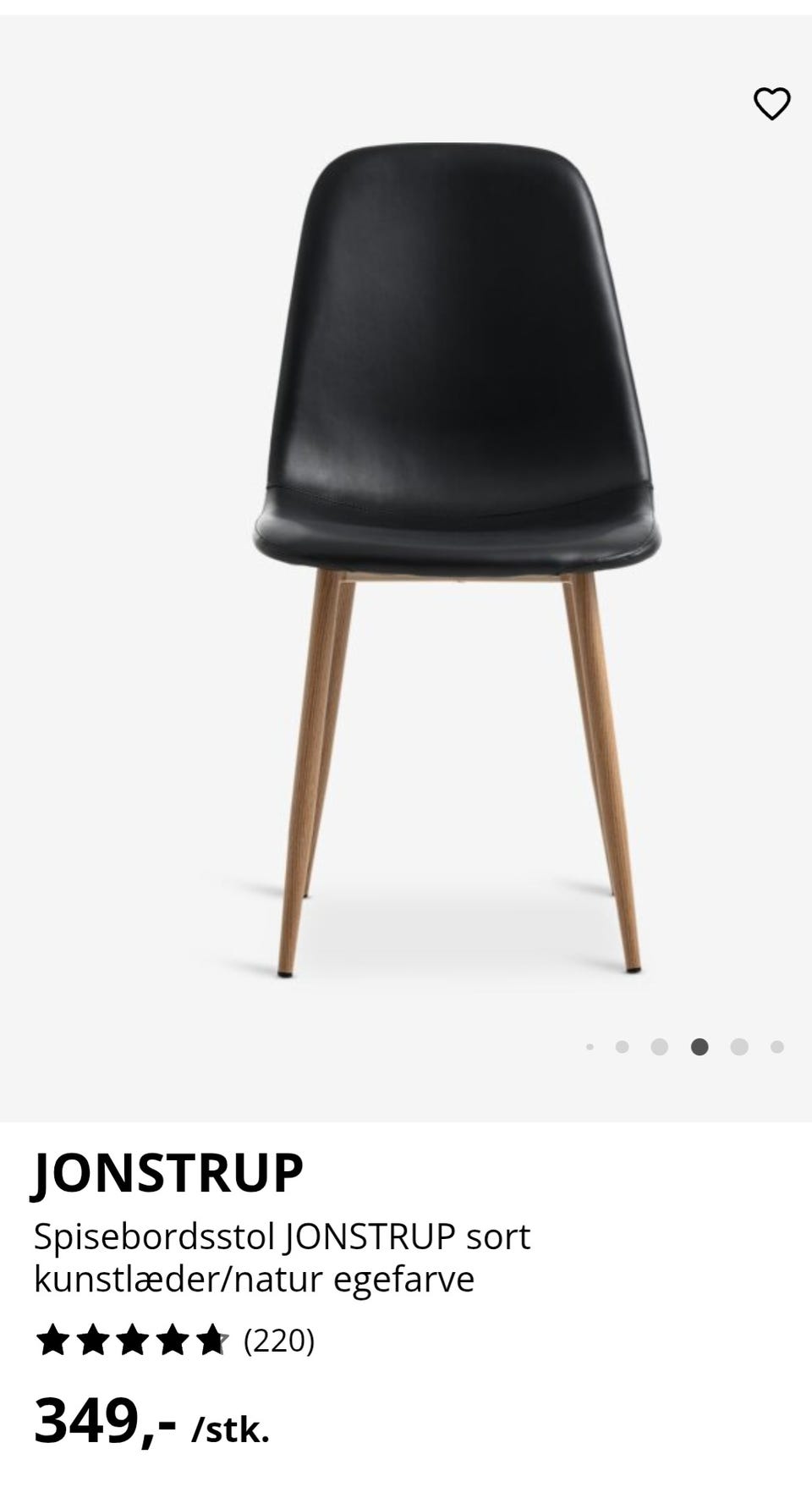Add JONSTRUP chair to wishlist
This screenshot has width=812, height=1498.
pyautogui.click(x=771, y=104)
